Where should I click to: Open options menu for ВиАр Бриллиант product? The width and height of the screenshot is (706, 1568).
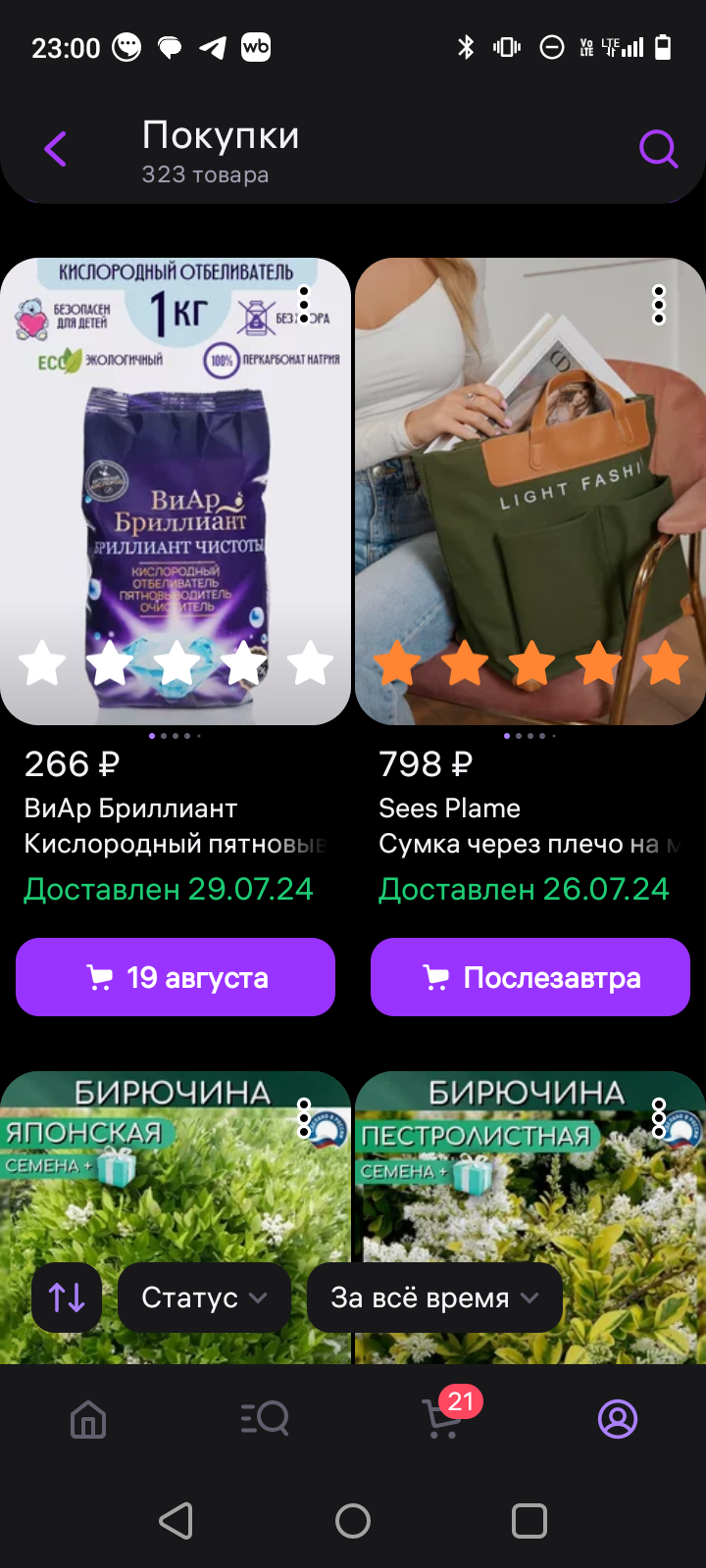point(304,305)
